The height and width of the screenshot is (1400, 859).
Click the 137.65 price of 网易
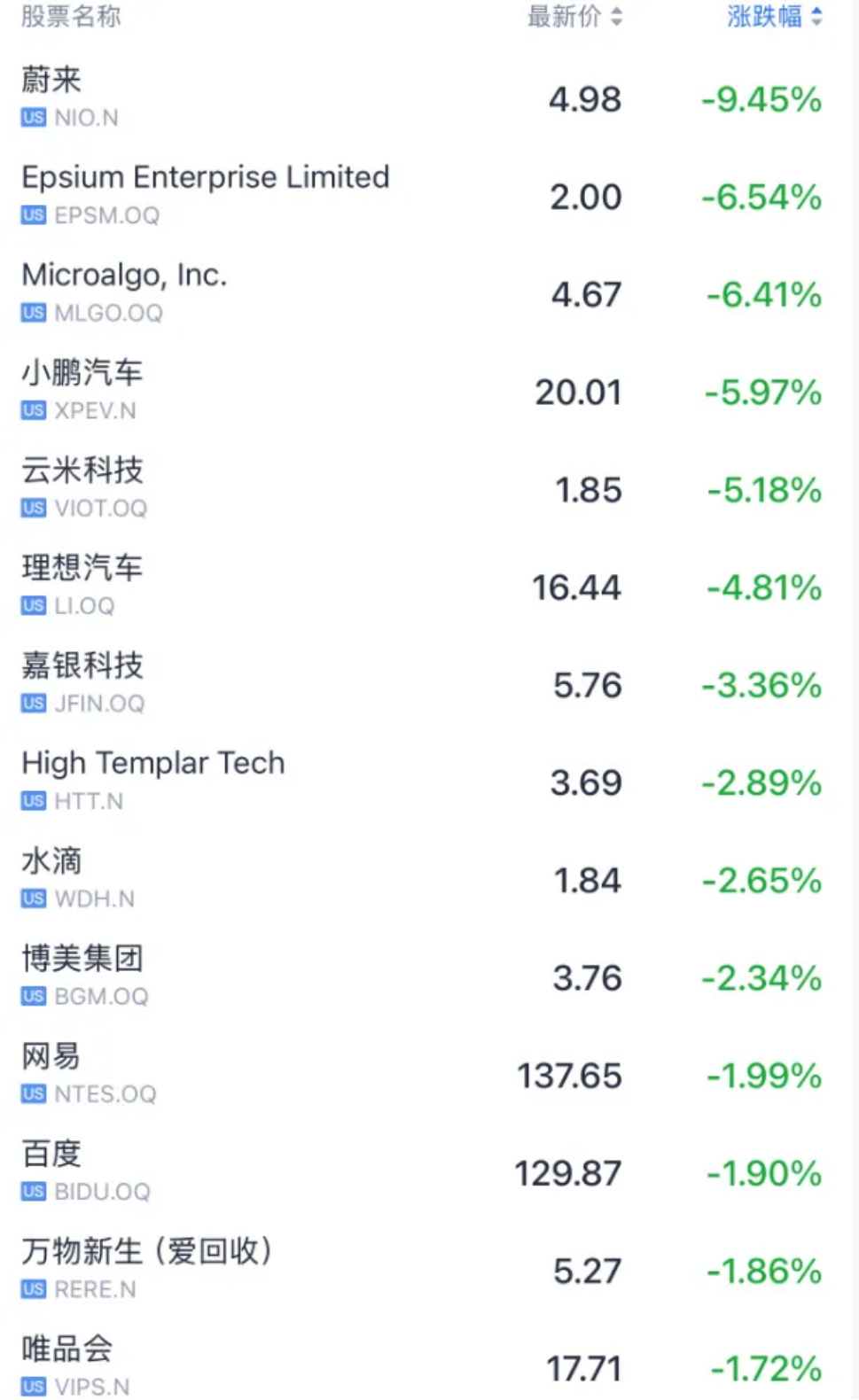(569, 1077)
